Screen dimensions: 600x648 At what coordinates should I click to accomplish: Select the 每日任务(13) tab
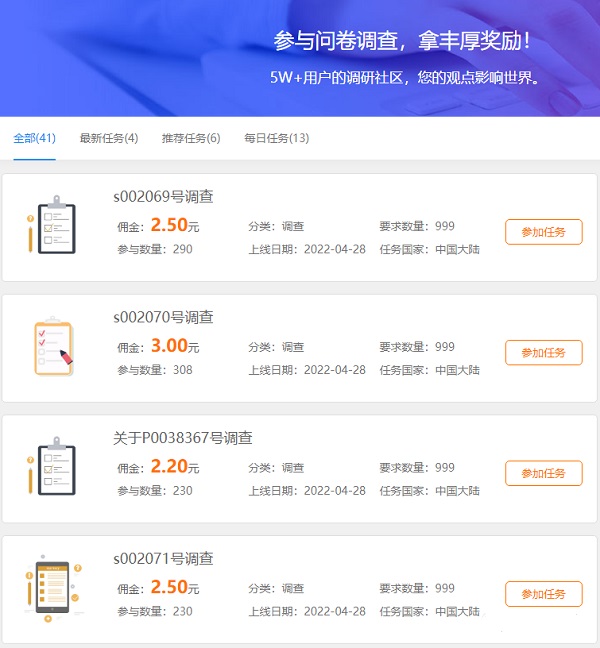point(276,138)
